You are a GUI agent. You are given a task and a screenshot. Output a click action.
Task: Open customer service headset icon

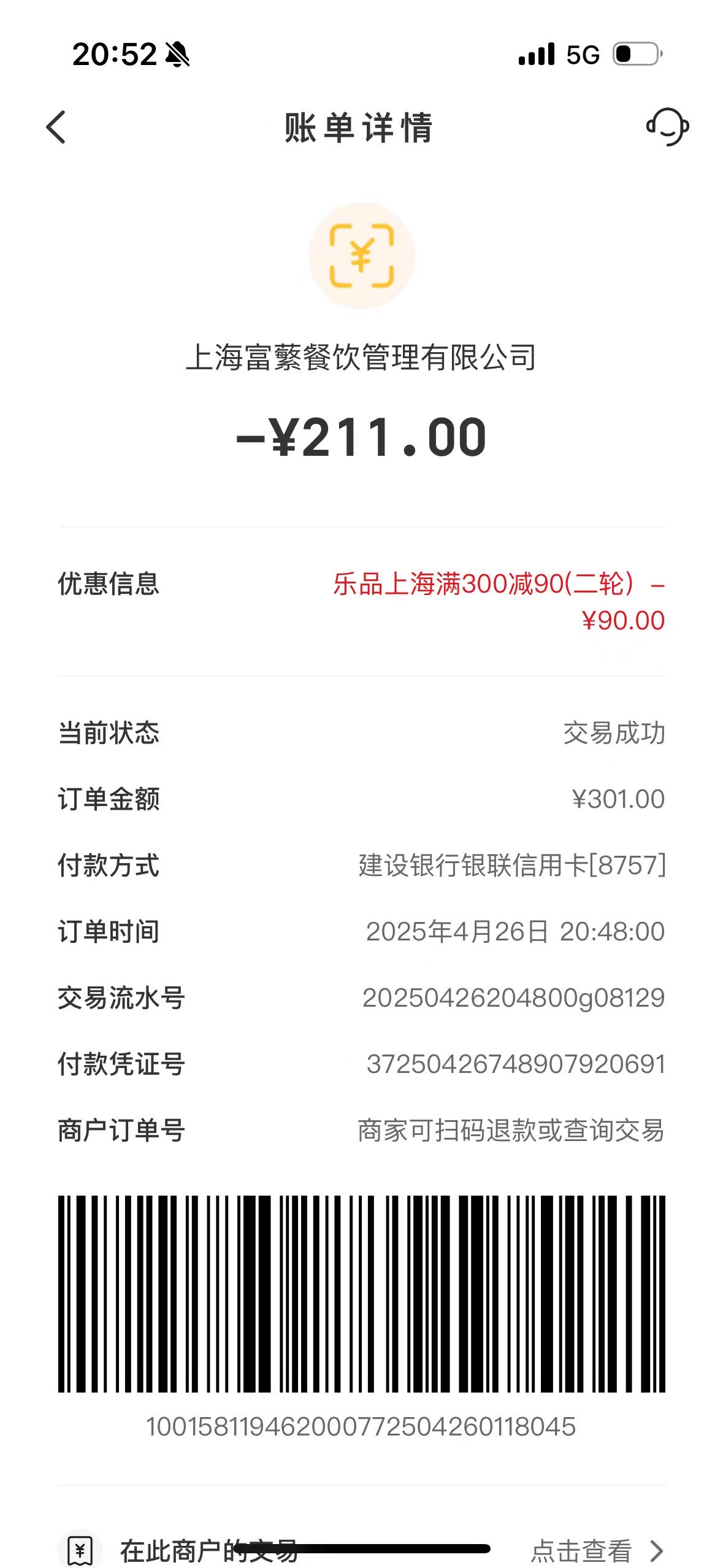(667, 127)
